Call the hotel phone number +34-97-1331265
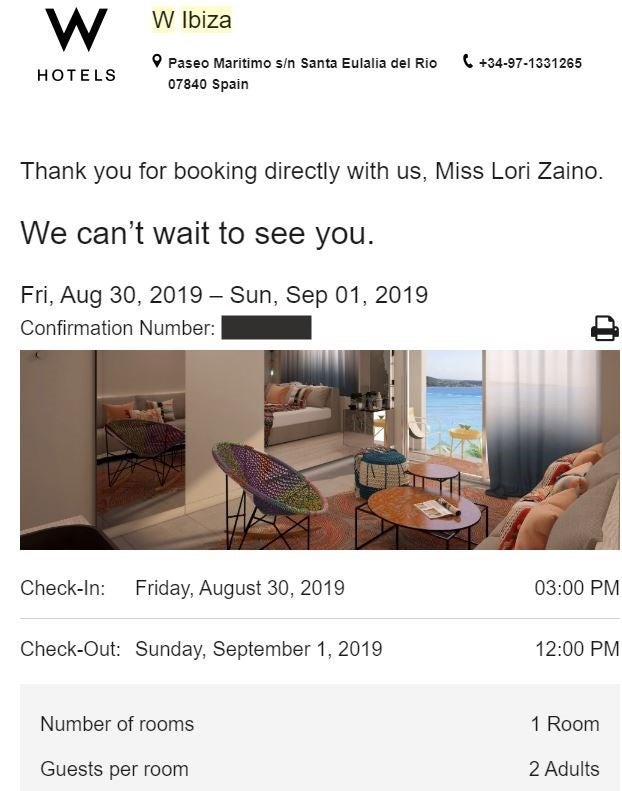The height and width of the screenshot is (791, 622). pyautogui.click(x=529, y=63)
